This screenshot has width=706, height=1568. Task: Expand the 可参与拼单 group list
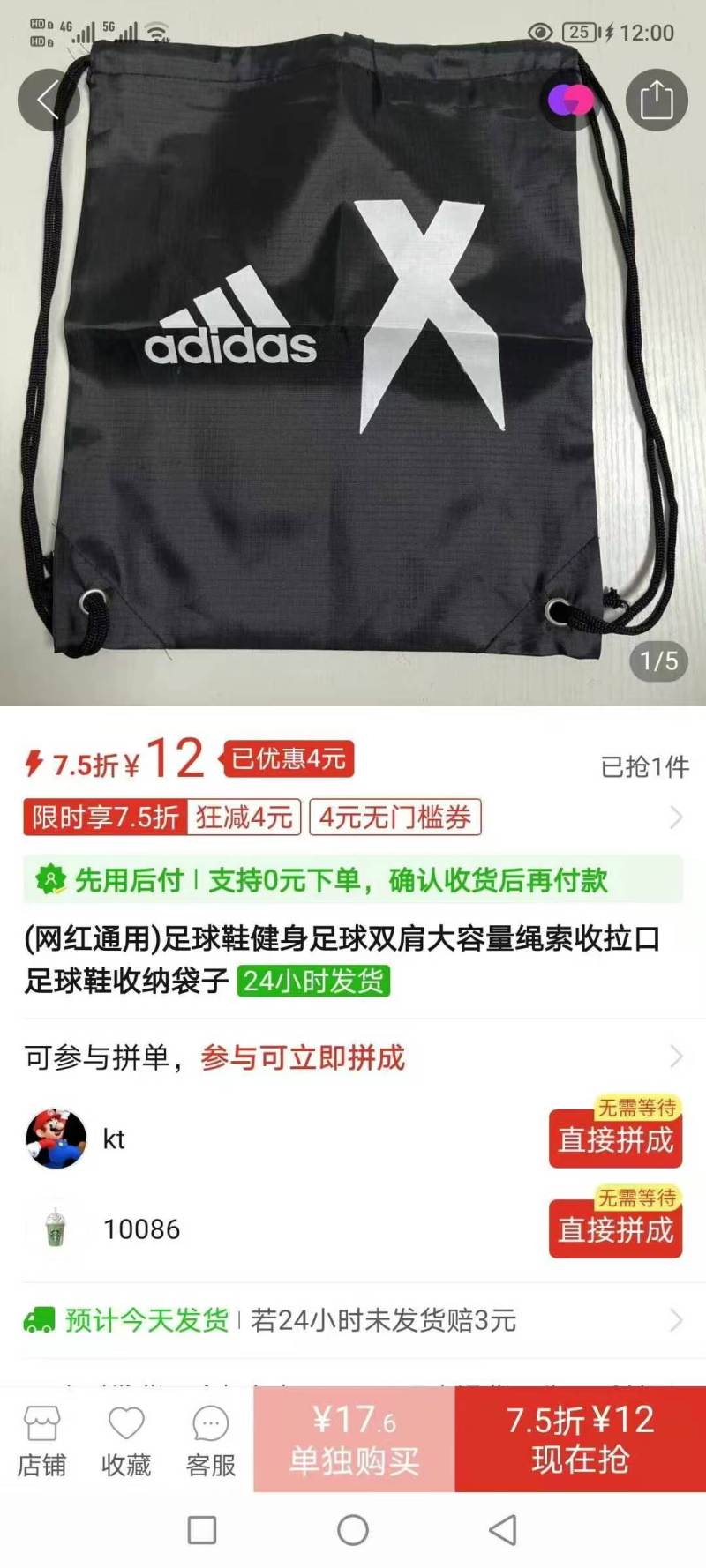point(353,1057)
